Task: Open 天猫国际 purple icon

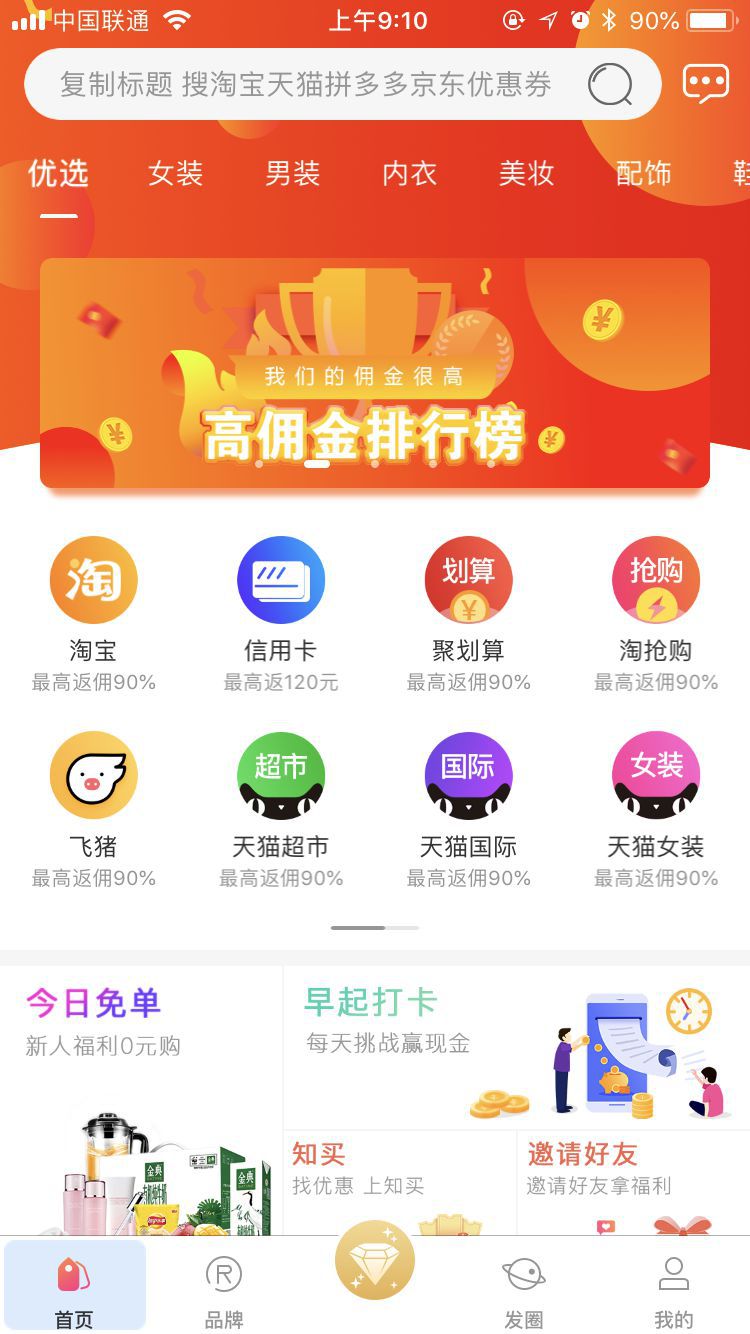Action: (x=468, y=774)
